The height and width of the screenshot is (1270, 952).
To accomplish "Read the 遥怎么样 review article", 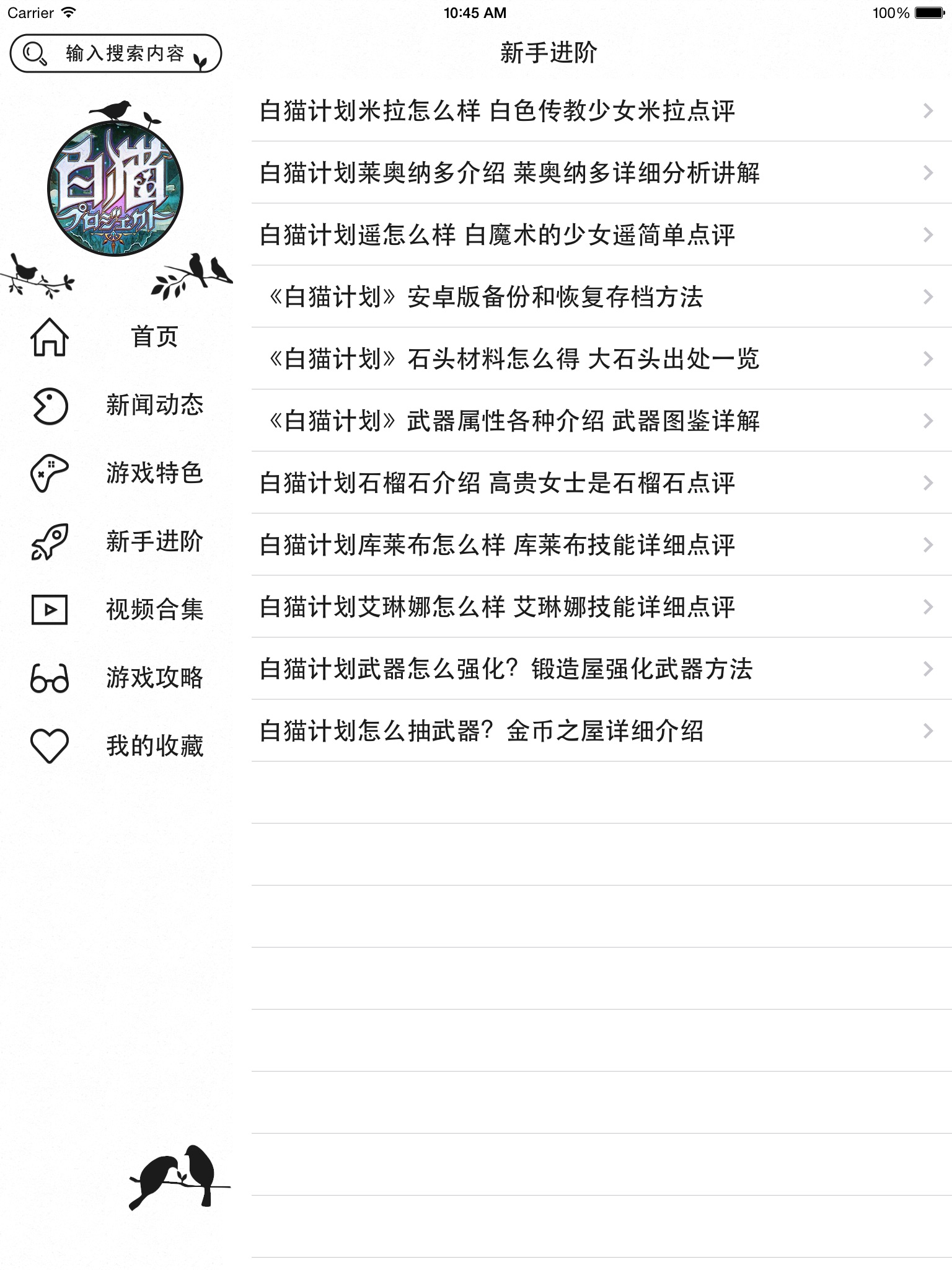I will (601, 234).
